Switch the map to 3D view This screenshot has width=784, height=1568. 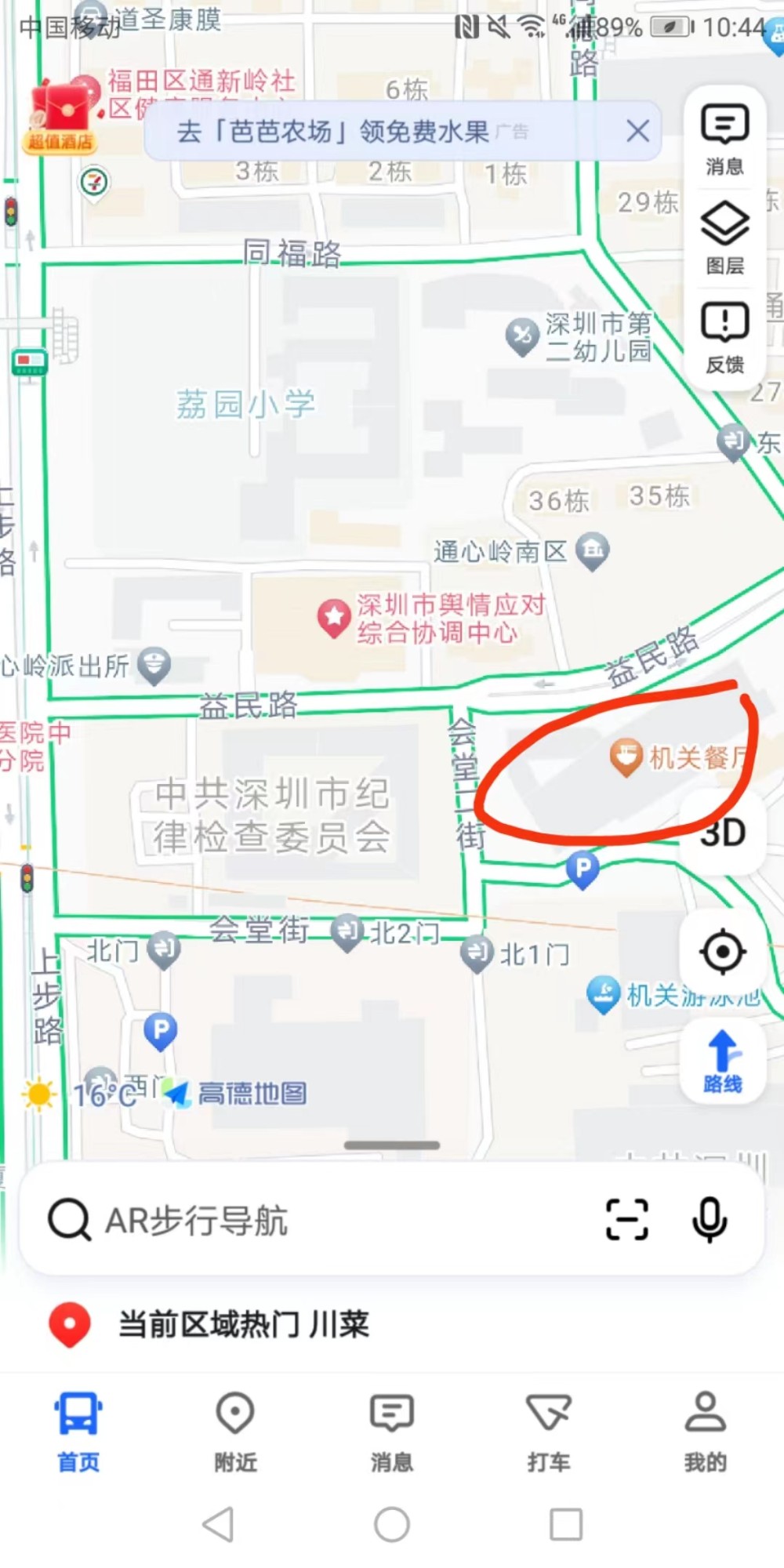click(723, 833)
